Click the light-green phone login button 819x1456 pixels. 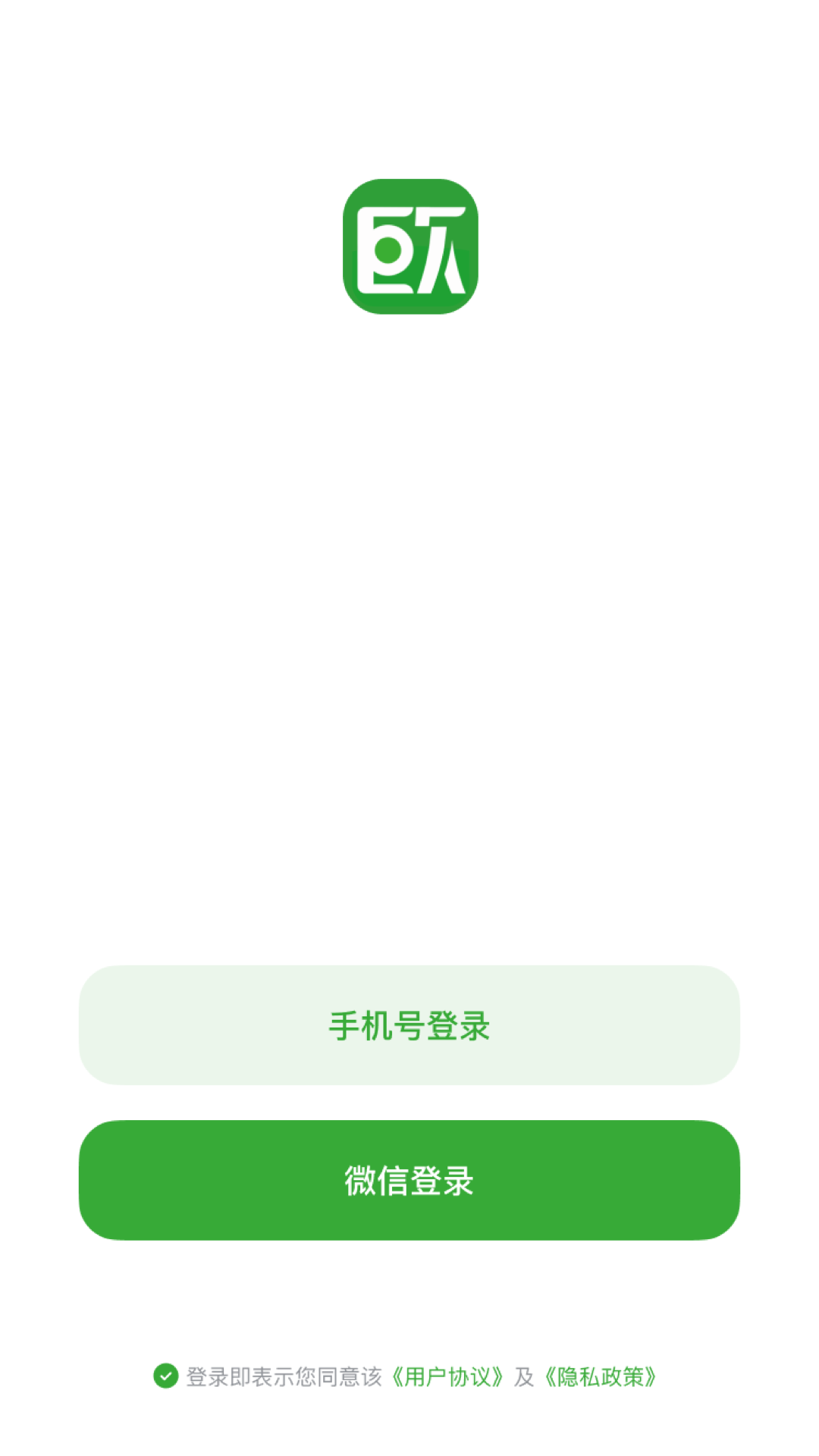pyautogui.click(x=409, y=1028)
